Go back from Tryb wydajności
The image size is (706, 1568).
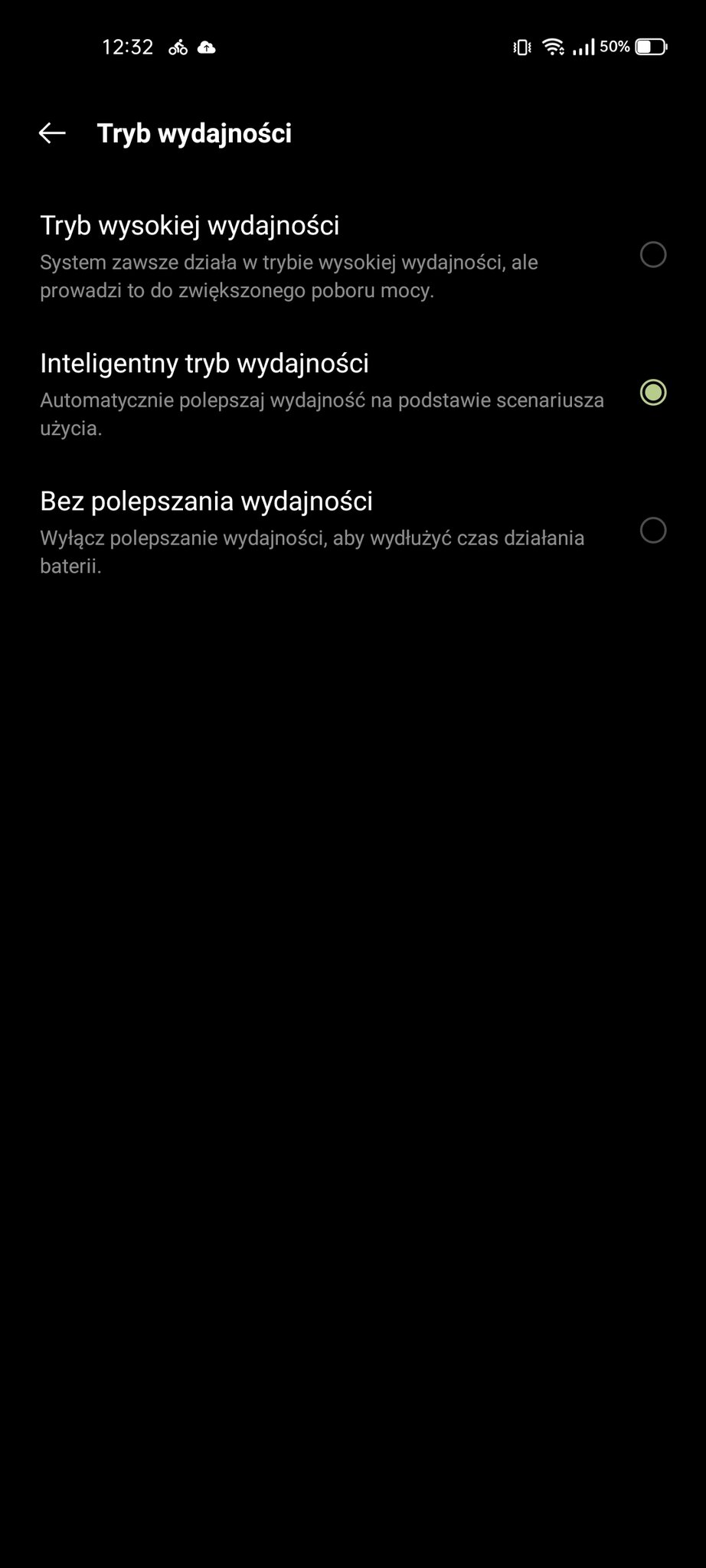pyautogui.click(x=52, y=133)
